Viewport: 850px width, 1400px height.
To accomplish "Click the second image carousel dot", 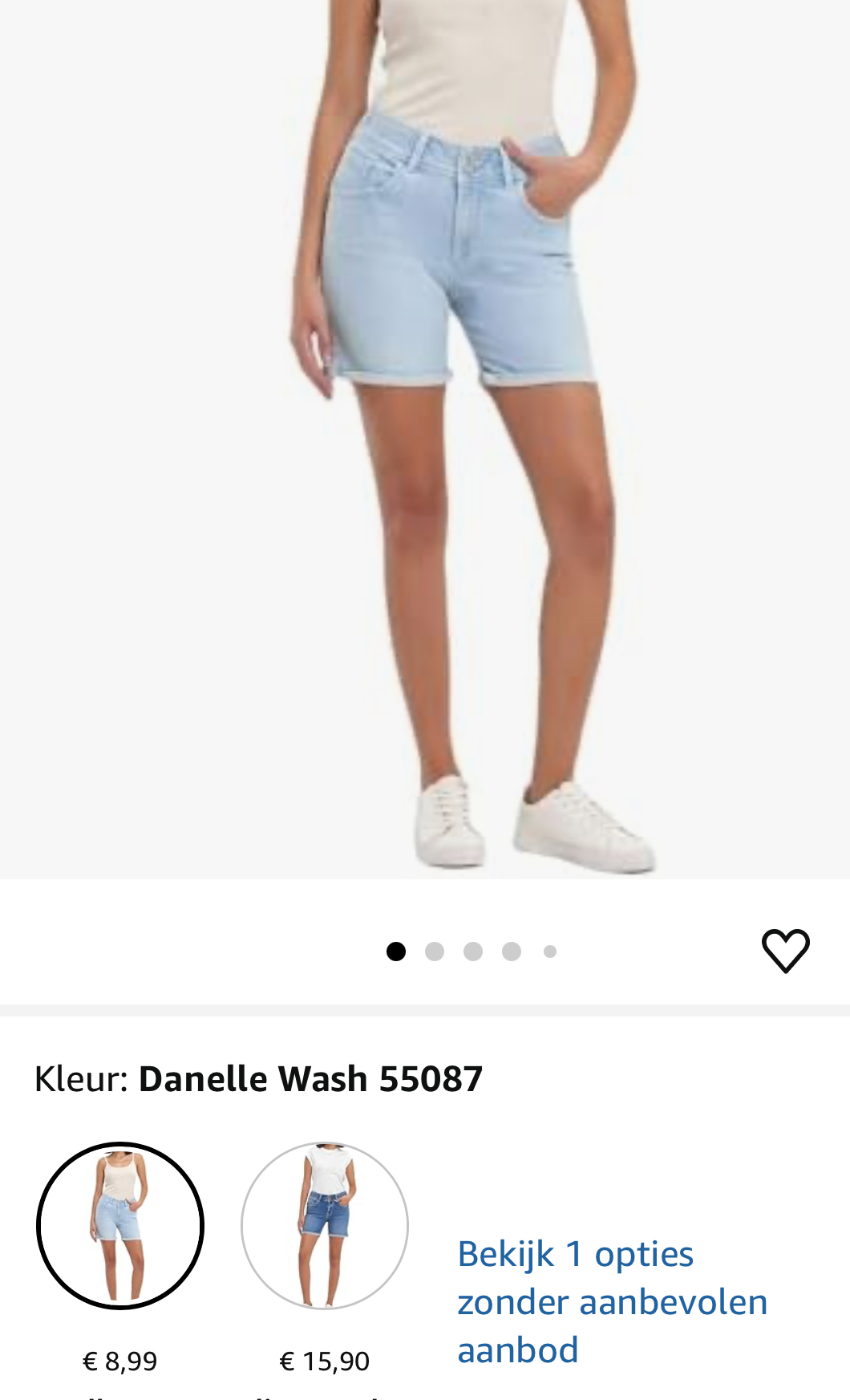I will click(434, 950).
